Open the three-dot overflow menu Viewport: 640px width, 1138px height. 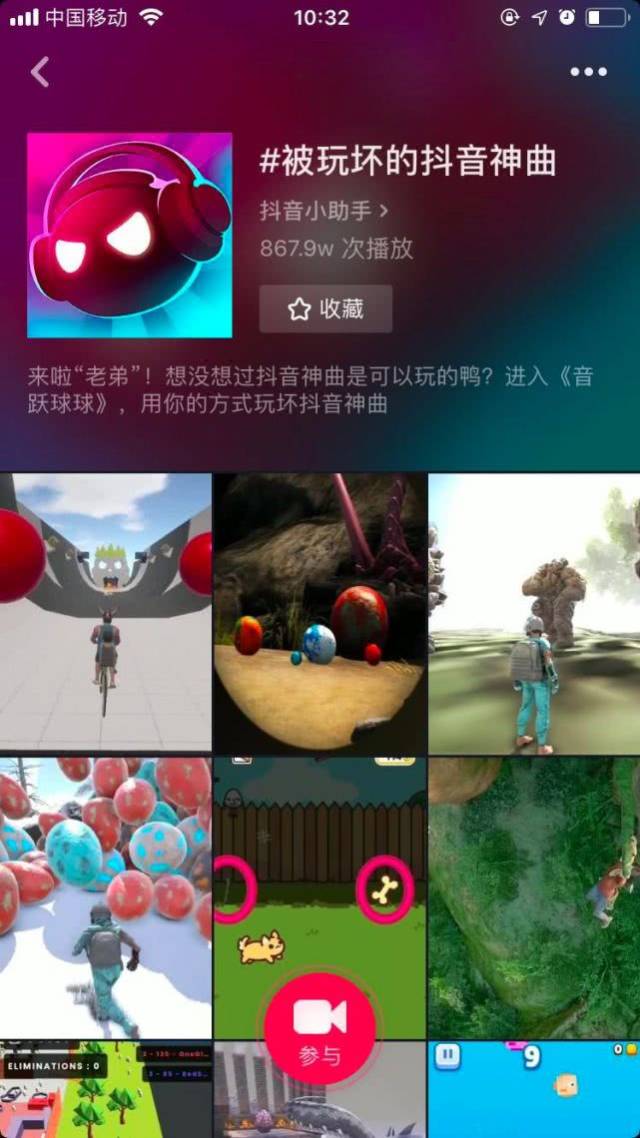(588, 72)
